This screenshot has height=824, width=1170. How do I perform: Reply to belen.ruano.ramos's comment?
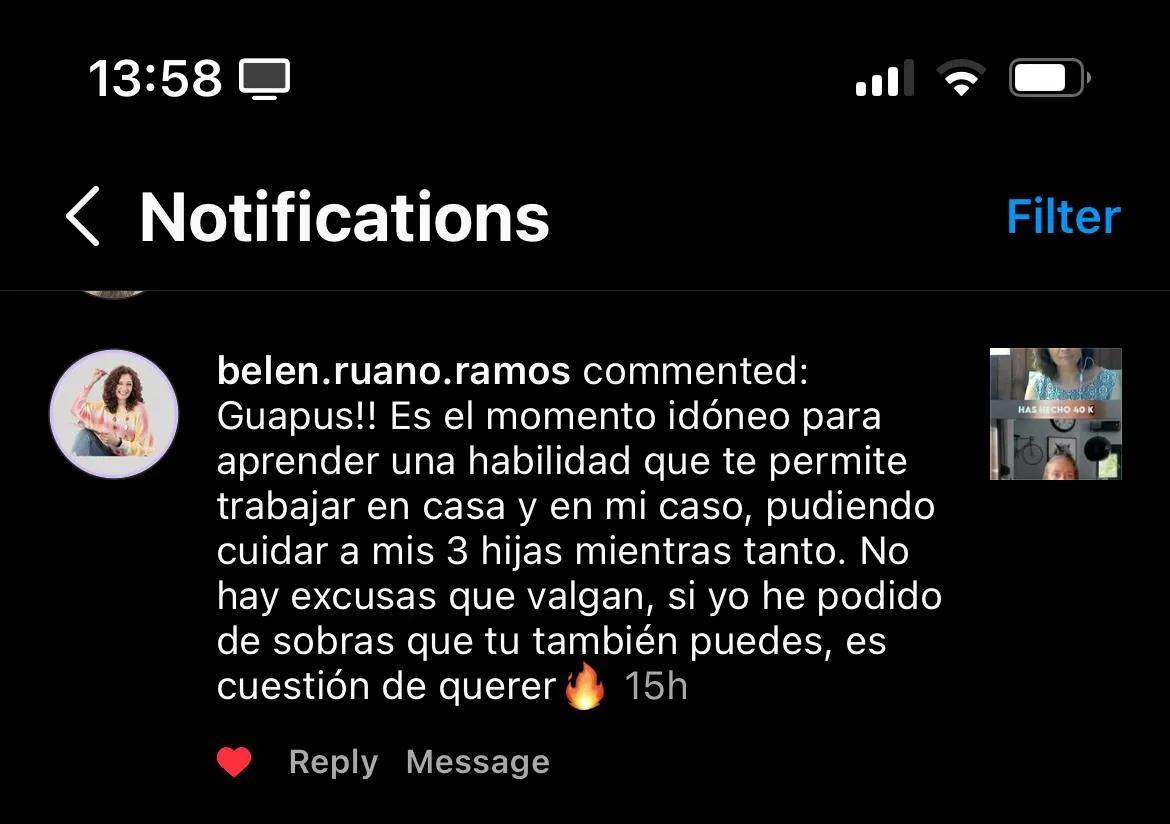click(333, 762)
